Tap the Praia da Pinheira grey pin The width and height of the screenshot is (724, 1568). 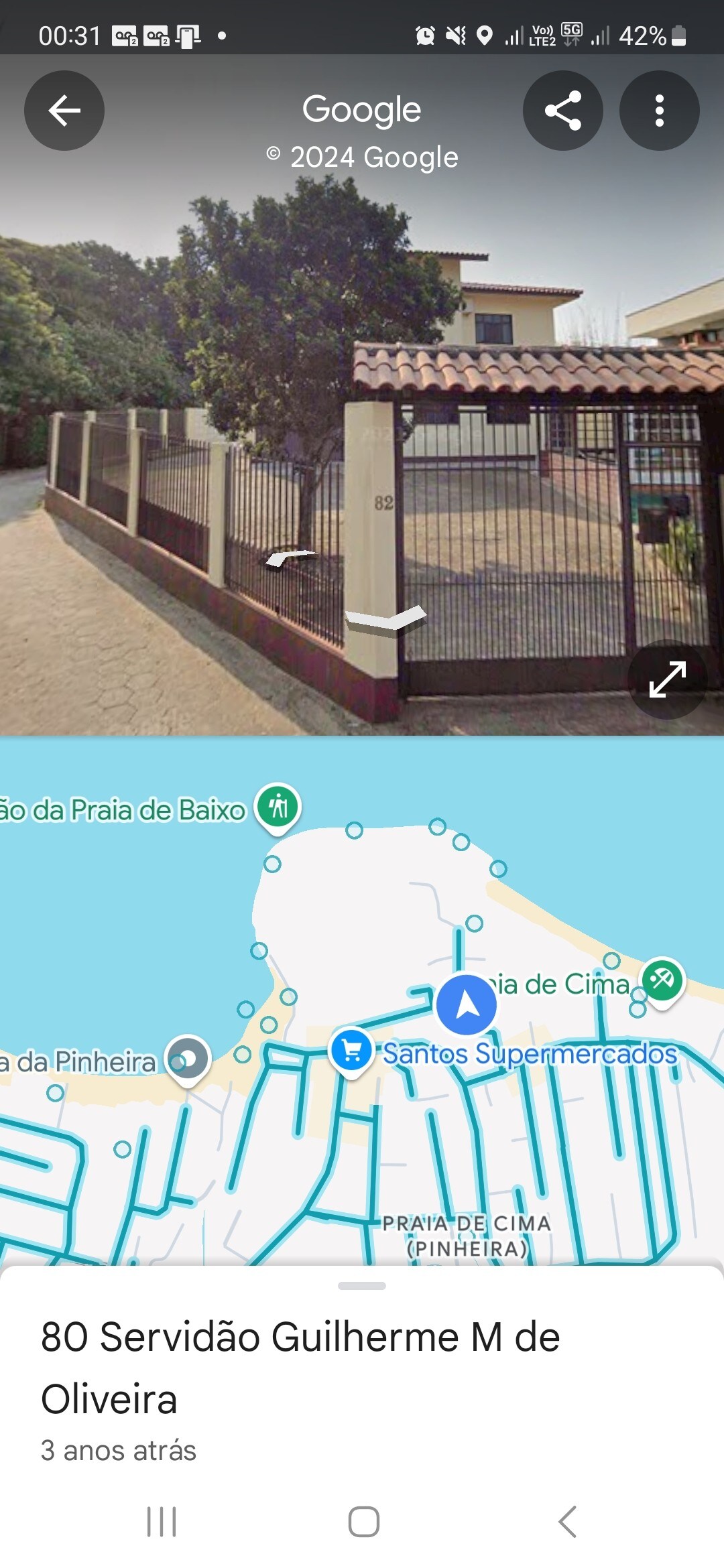tap(188, 1059)
